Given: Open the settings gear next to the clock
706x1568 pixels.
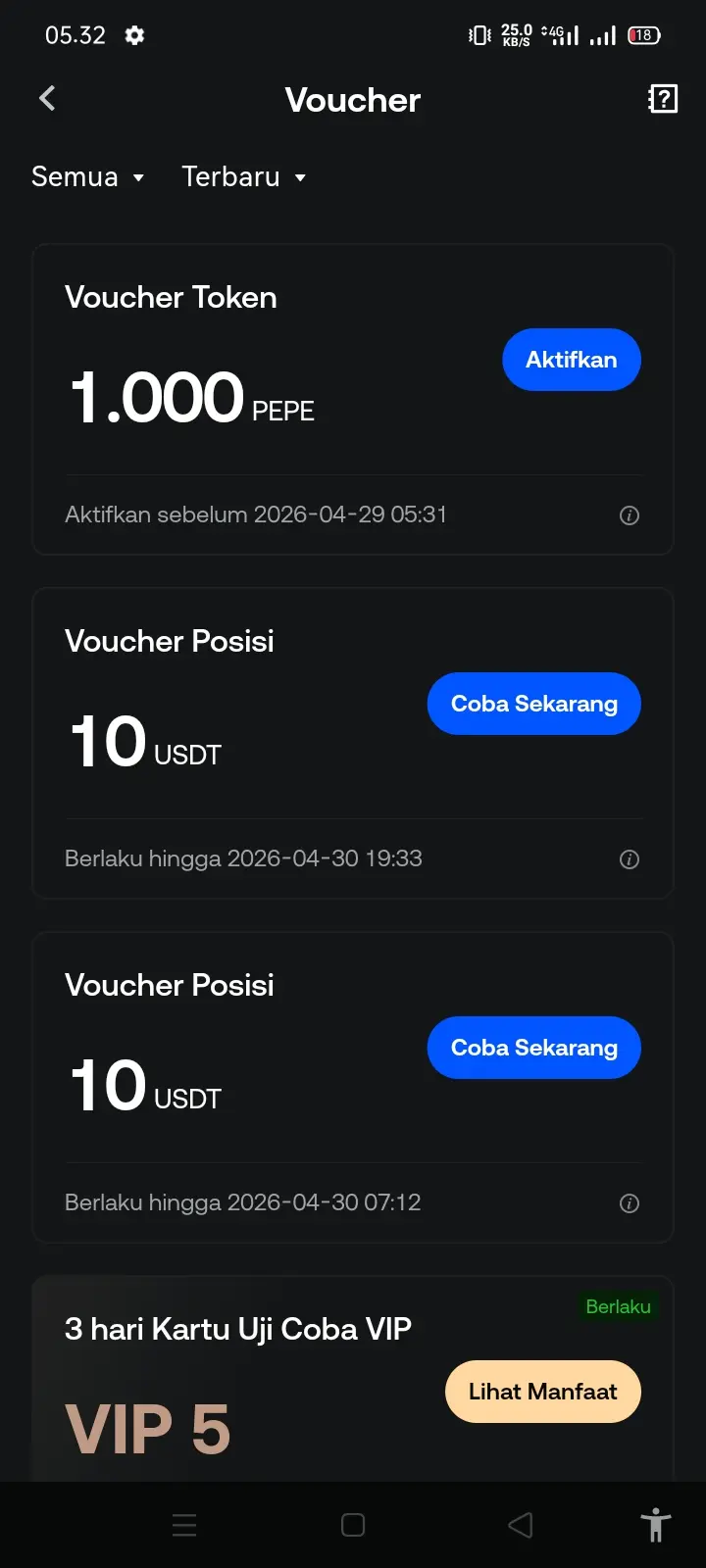Looking at the screenshot, I should [133, 35].
